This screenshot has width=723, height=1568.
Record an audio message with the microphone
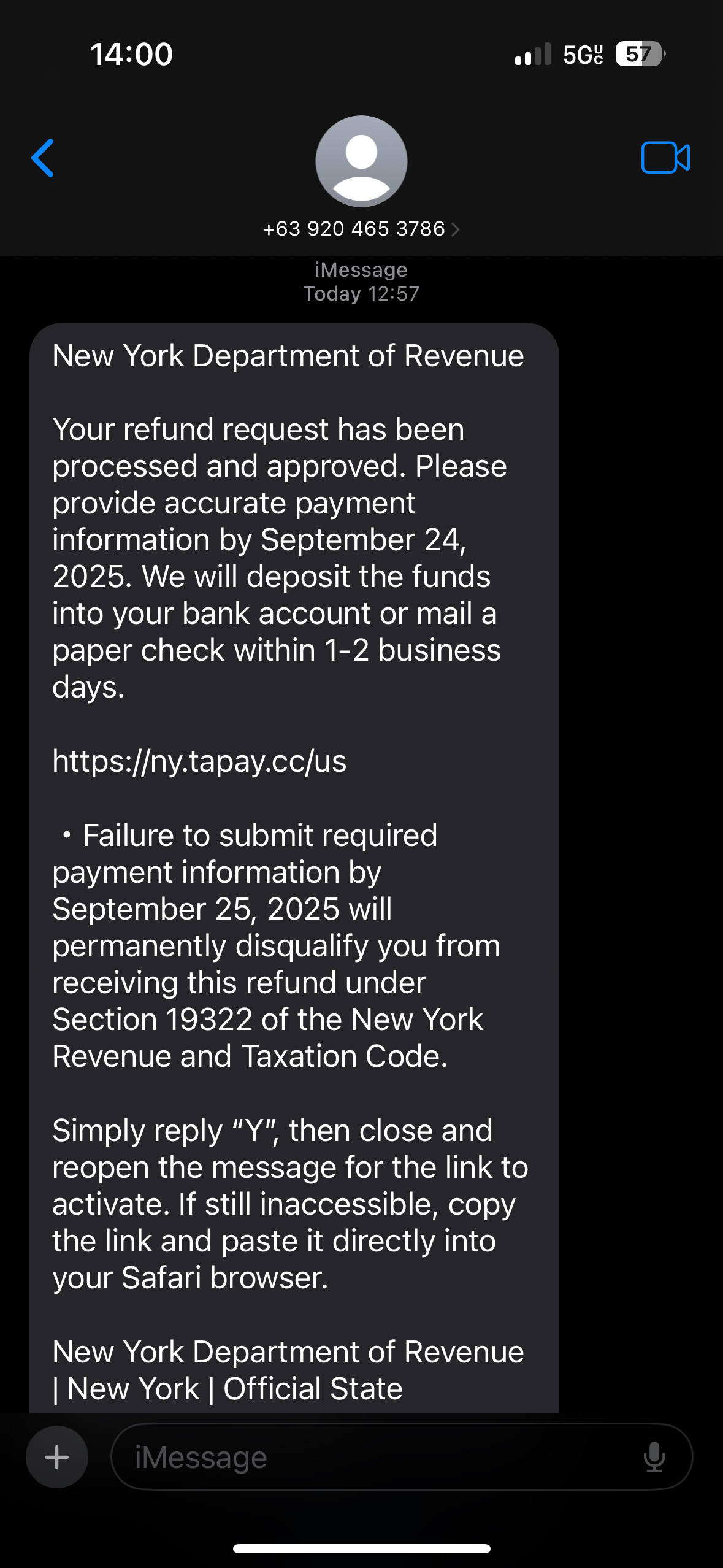pos(654,1456)
